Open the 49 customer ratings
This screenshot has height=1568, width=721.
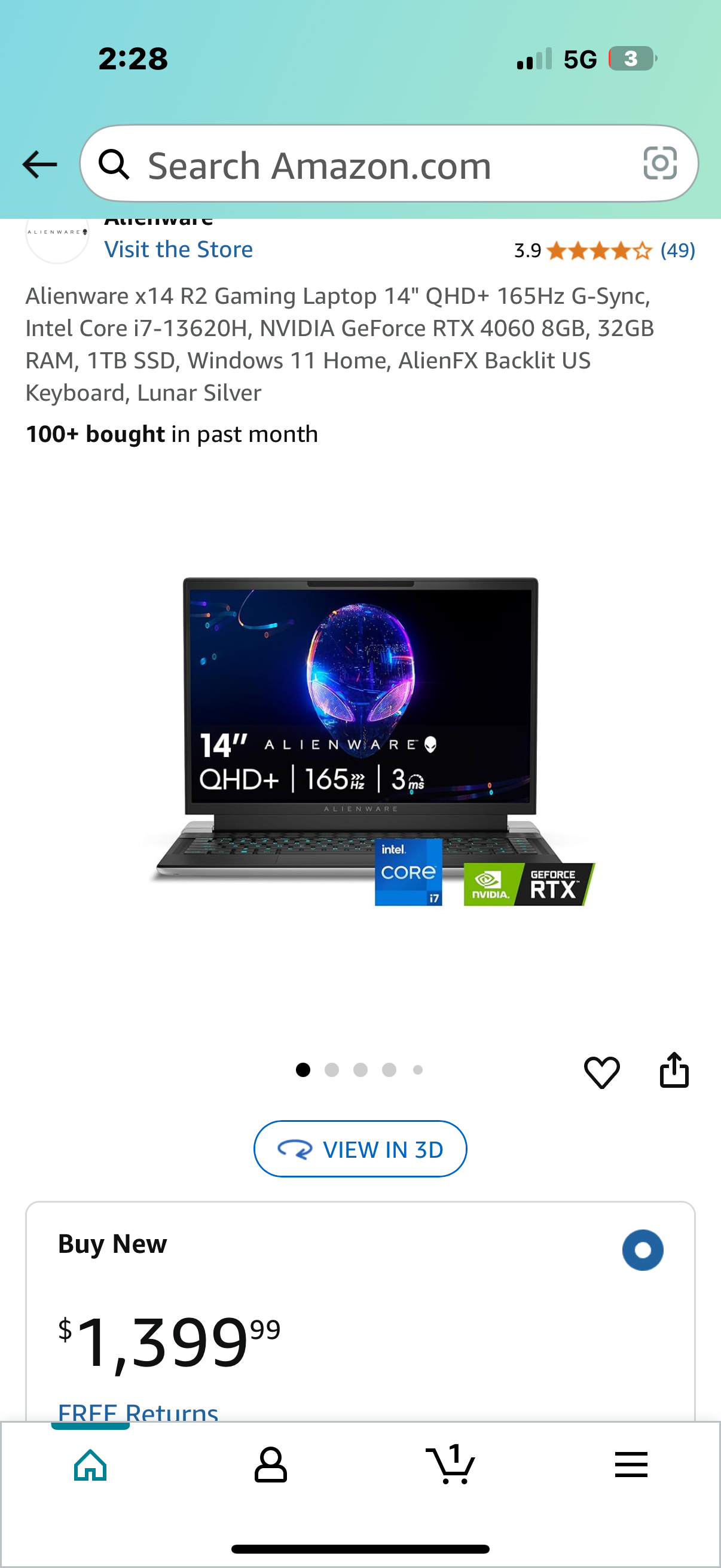tap(677, 250)
